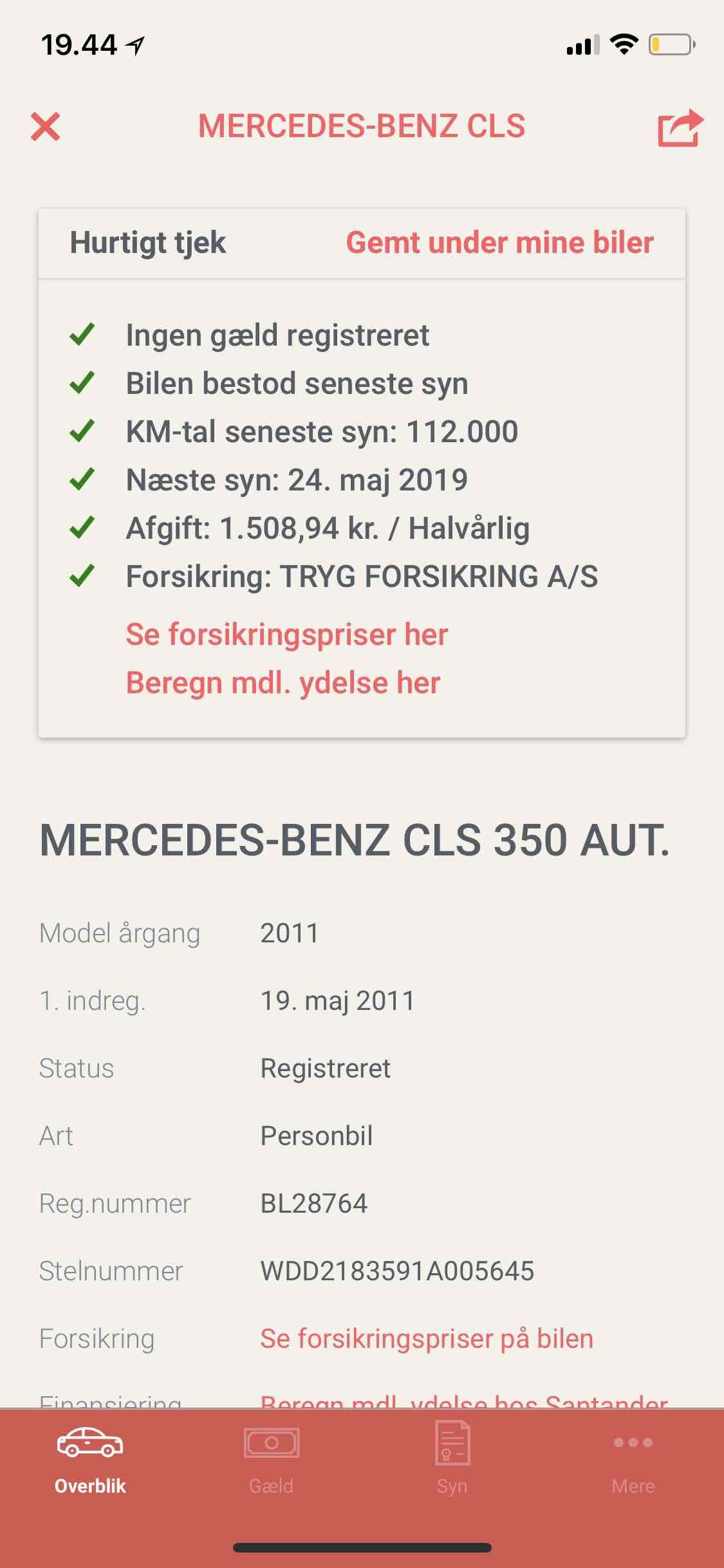Open Se forsikringspriser her link
Screen dimensions: 724x1568
click(288, 634)
